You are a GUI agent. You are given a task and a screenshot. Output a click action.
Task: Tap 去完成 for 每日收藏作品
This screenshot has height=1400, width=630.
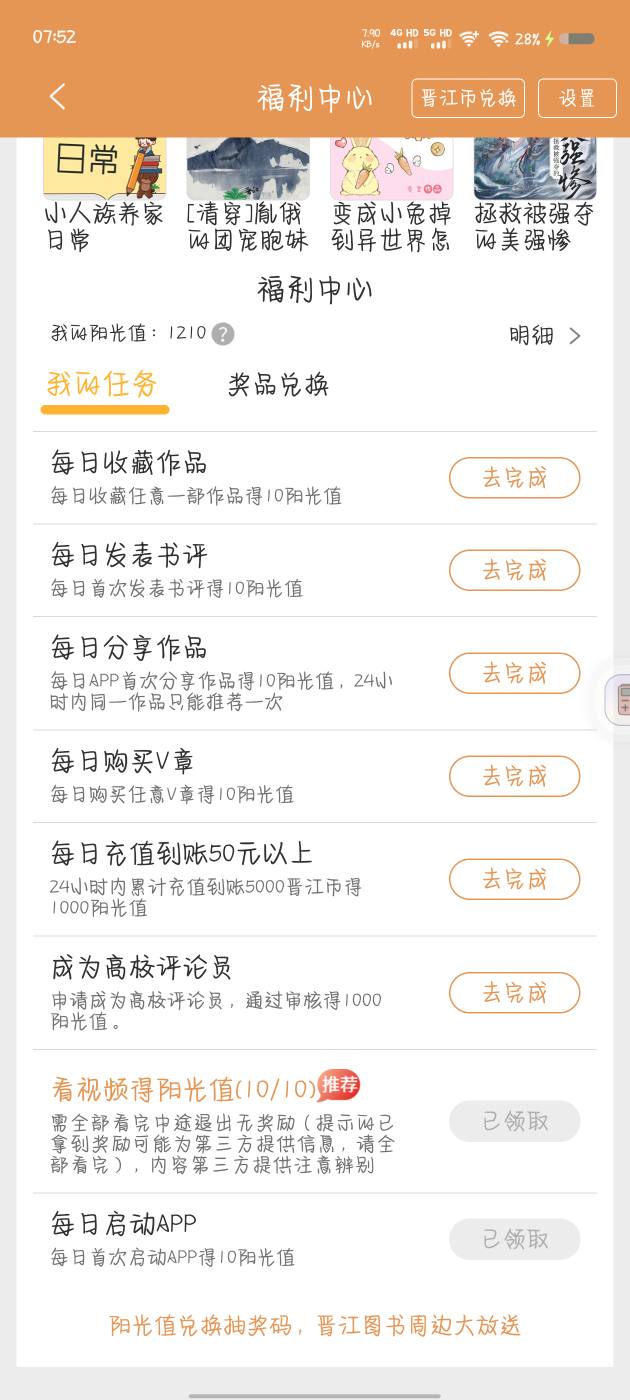[514, 478]
